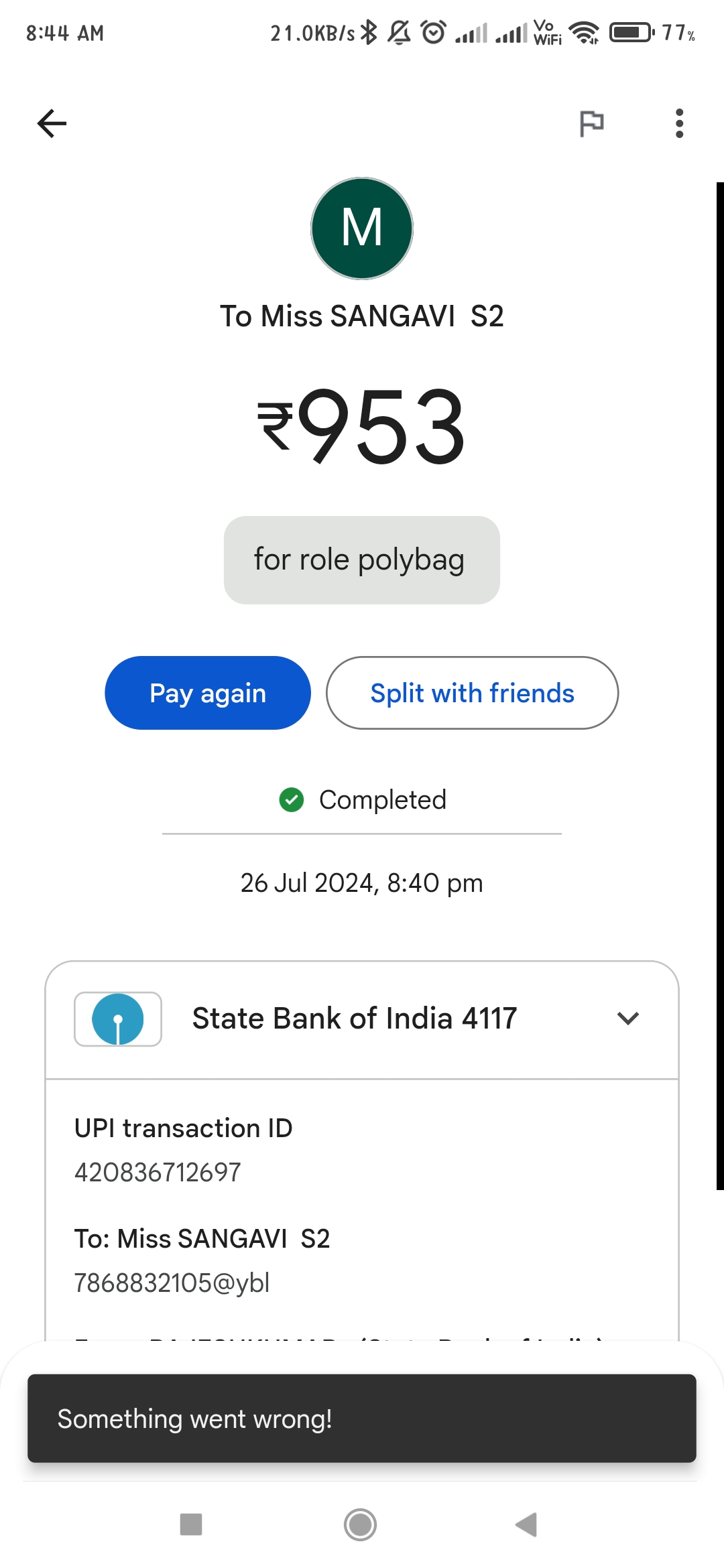Open recent apps from navigation bar
The image size is (724, 1568).
point(191,1524)
